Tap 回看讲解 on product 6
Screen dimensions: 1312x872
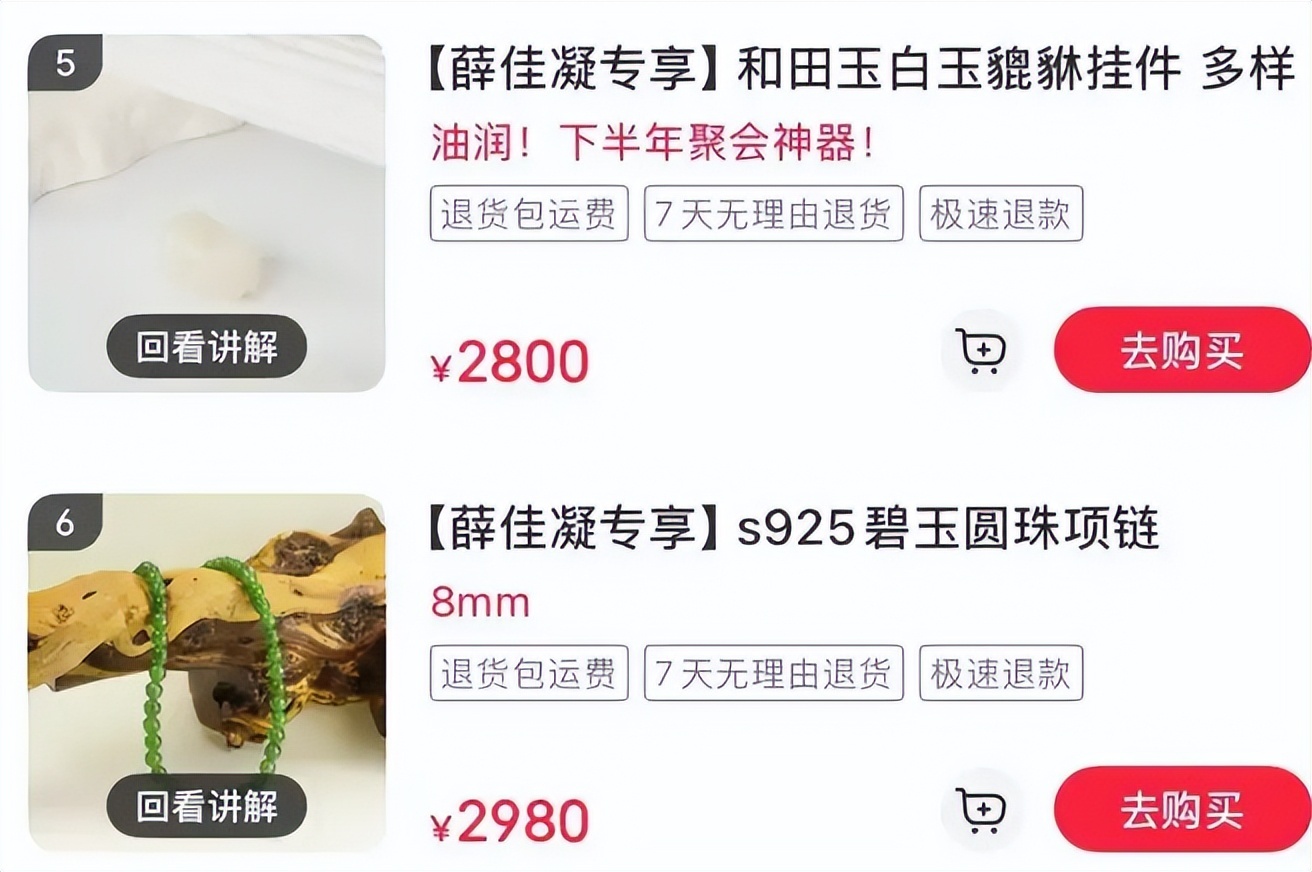point(207,806)
